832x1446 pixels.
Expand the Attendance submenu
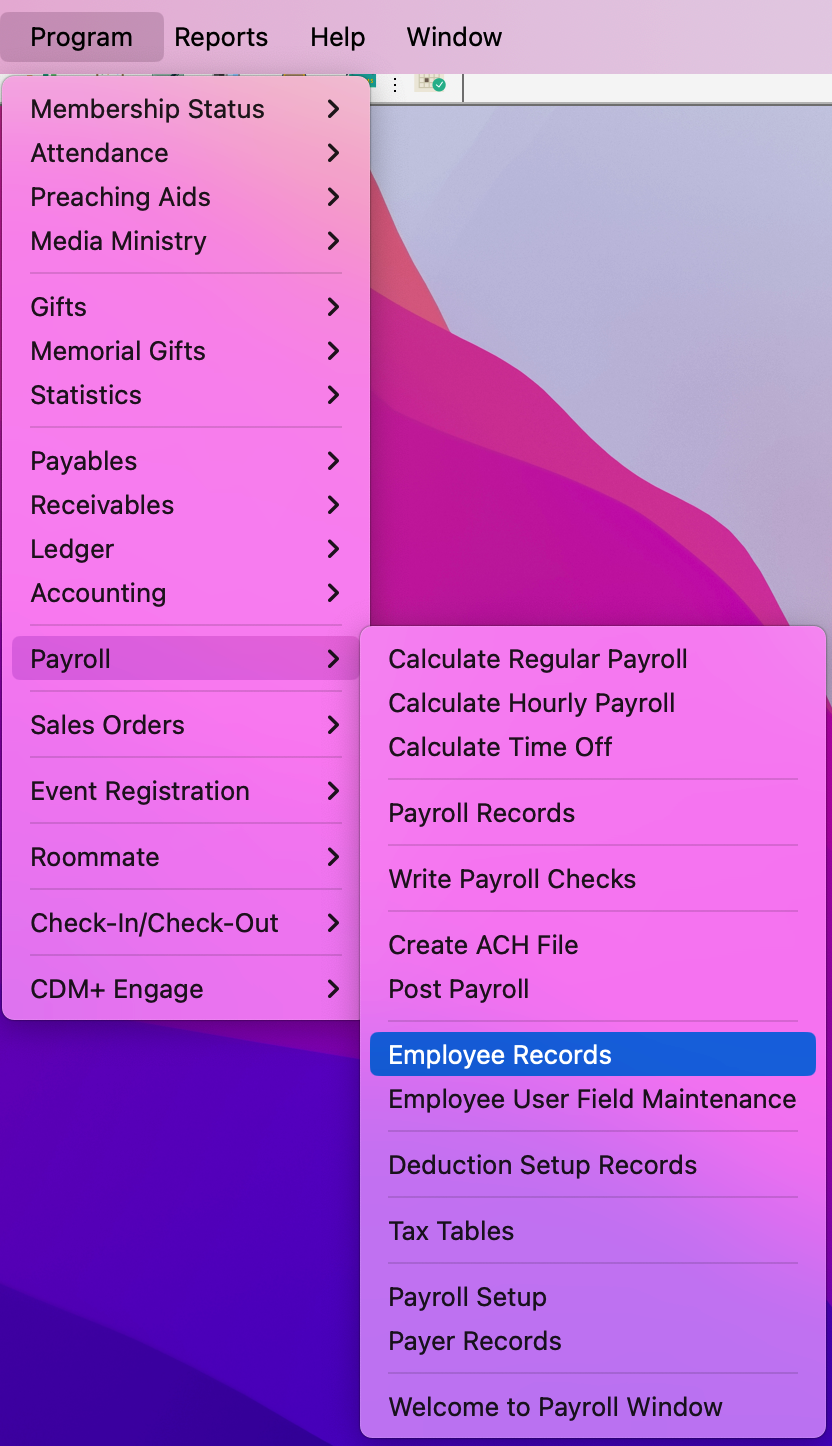tap(185, 153)
